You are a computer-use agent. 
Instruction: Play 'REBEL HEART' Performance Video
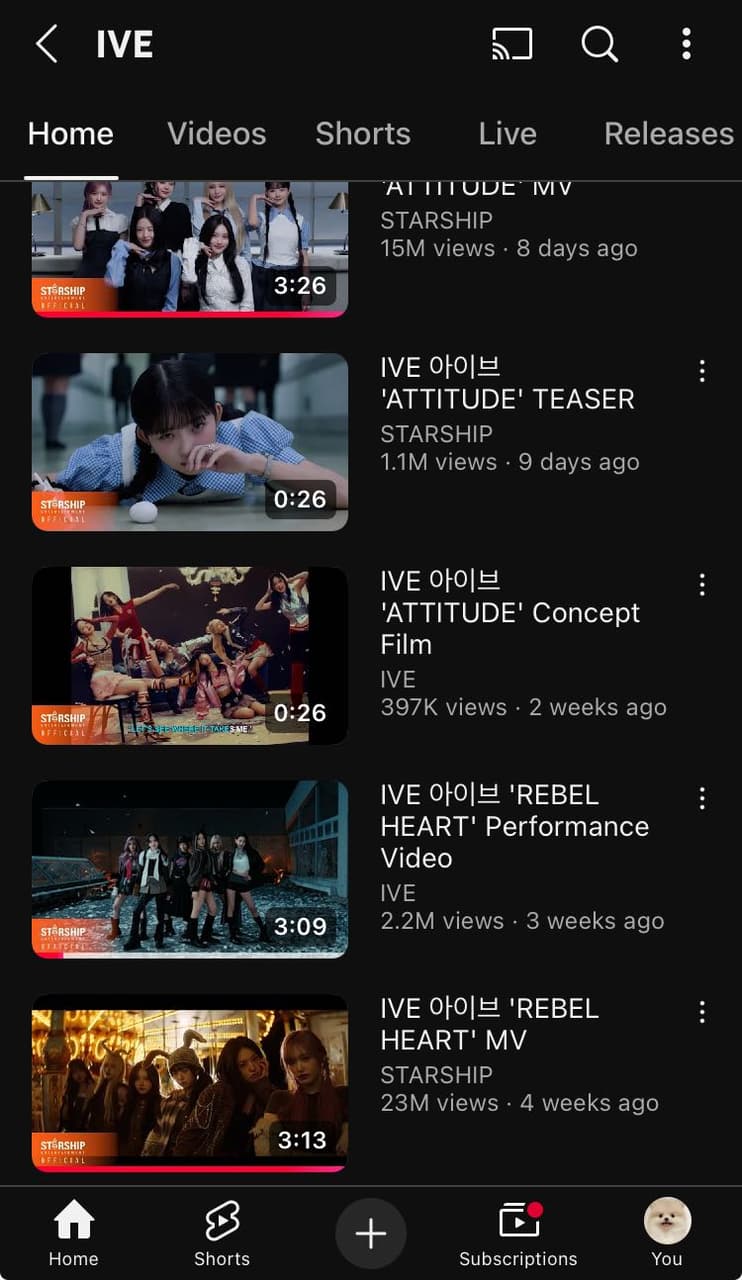tap(190, 869)
